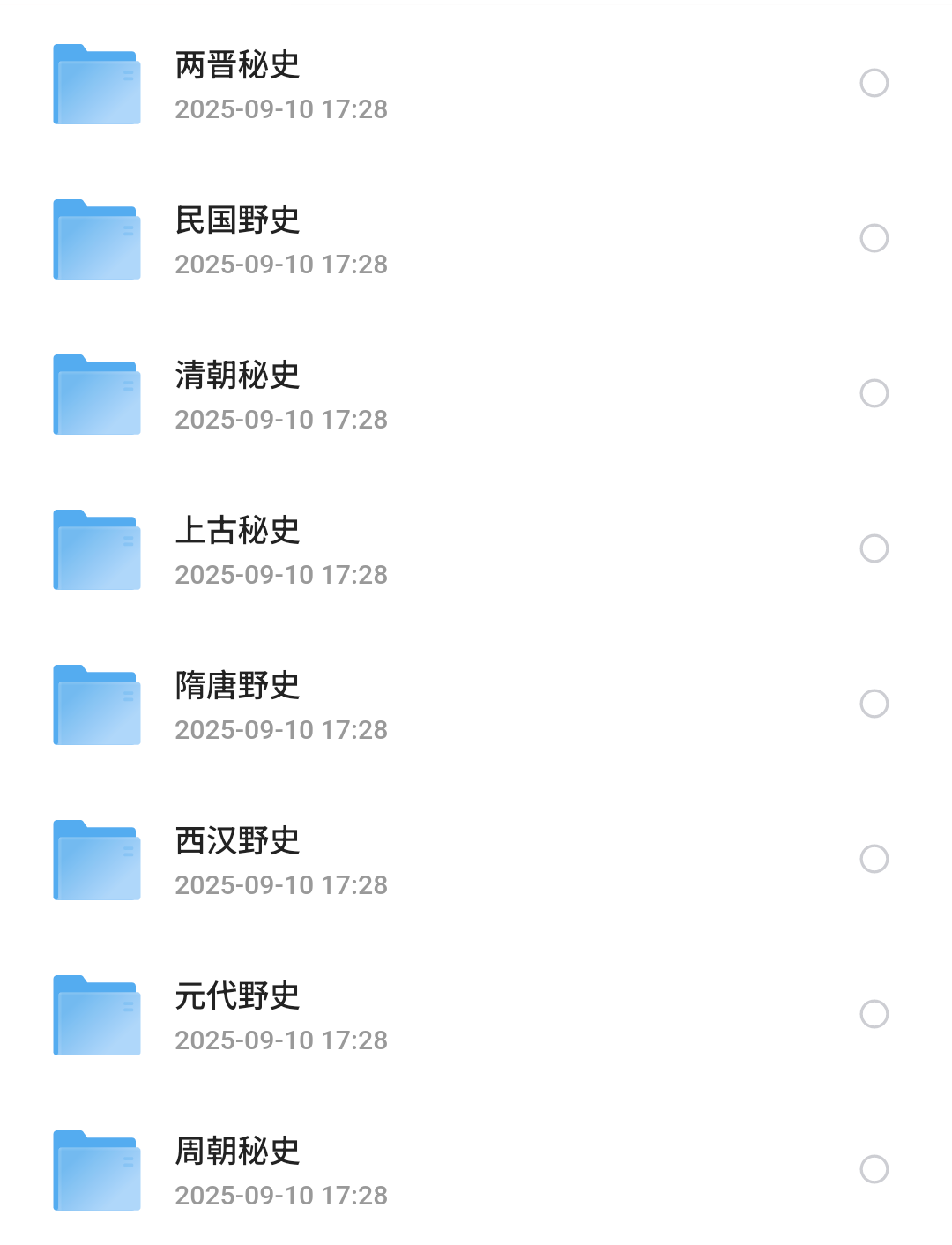Select the circle beside 上古秘史

874,549
